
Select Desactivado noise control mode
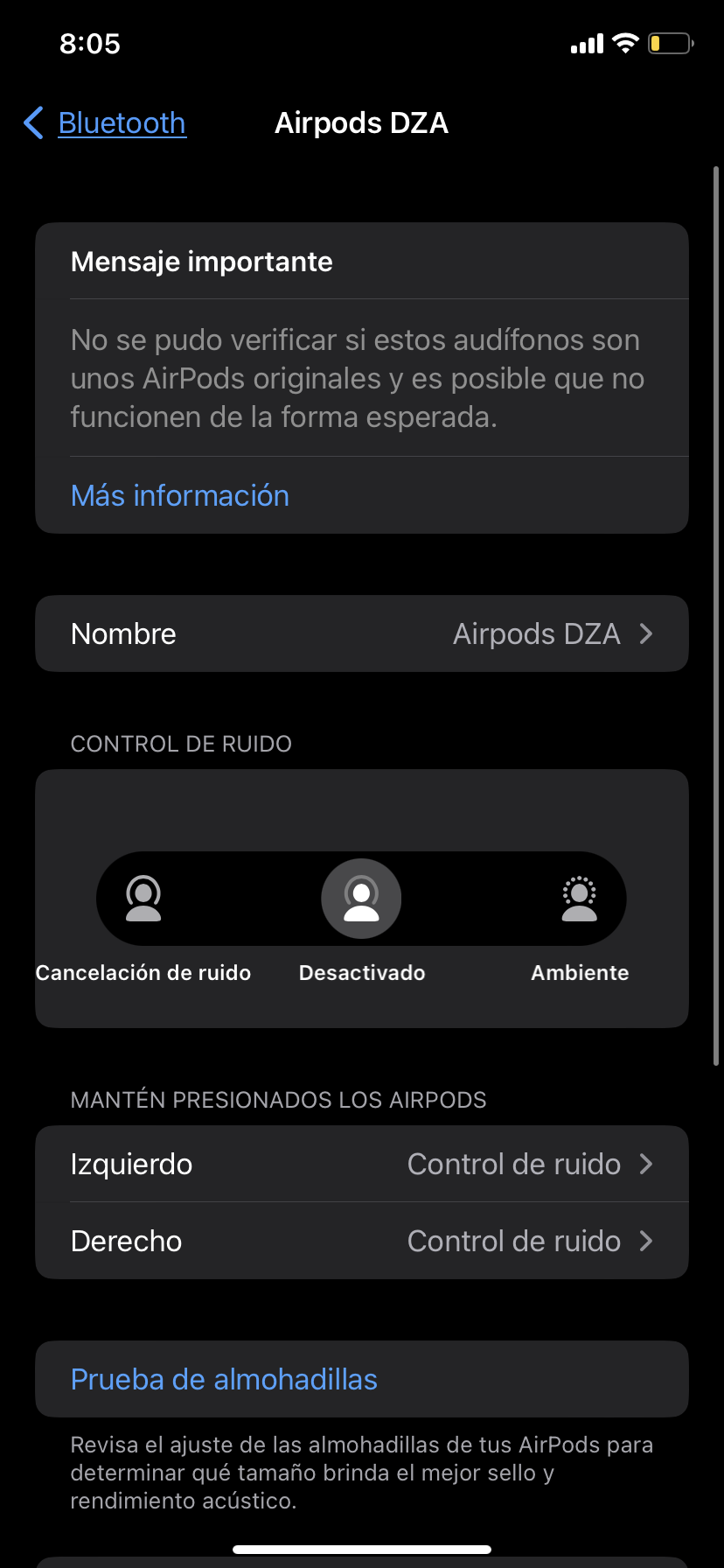(x=361, y=899)
